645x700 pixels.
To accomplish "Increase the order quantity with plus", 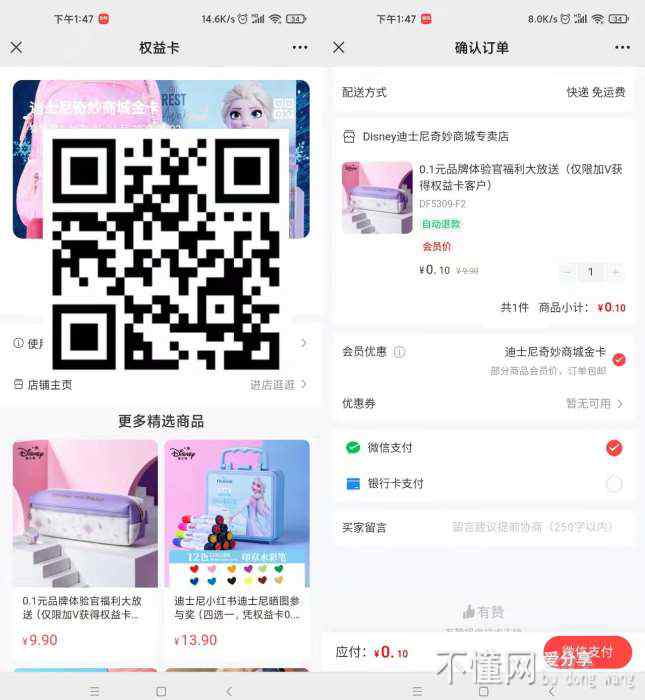I will pyautogui.click(x=615, y=272).
